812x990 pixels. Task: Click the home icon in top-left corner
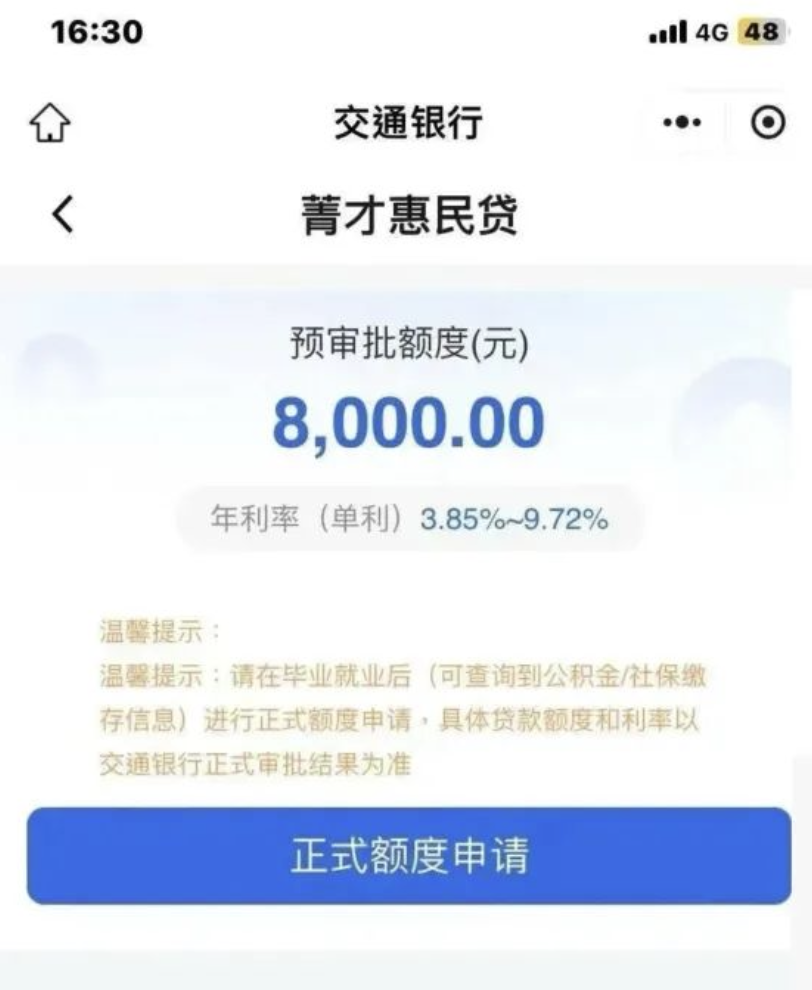click(x=48, y=121)
